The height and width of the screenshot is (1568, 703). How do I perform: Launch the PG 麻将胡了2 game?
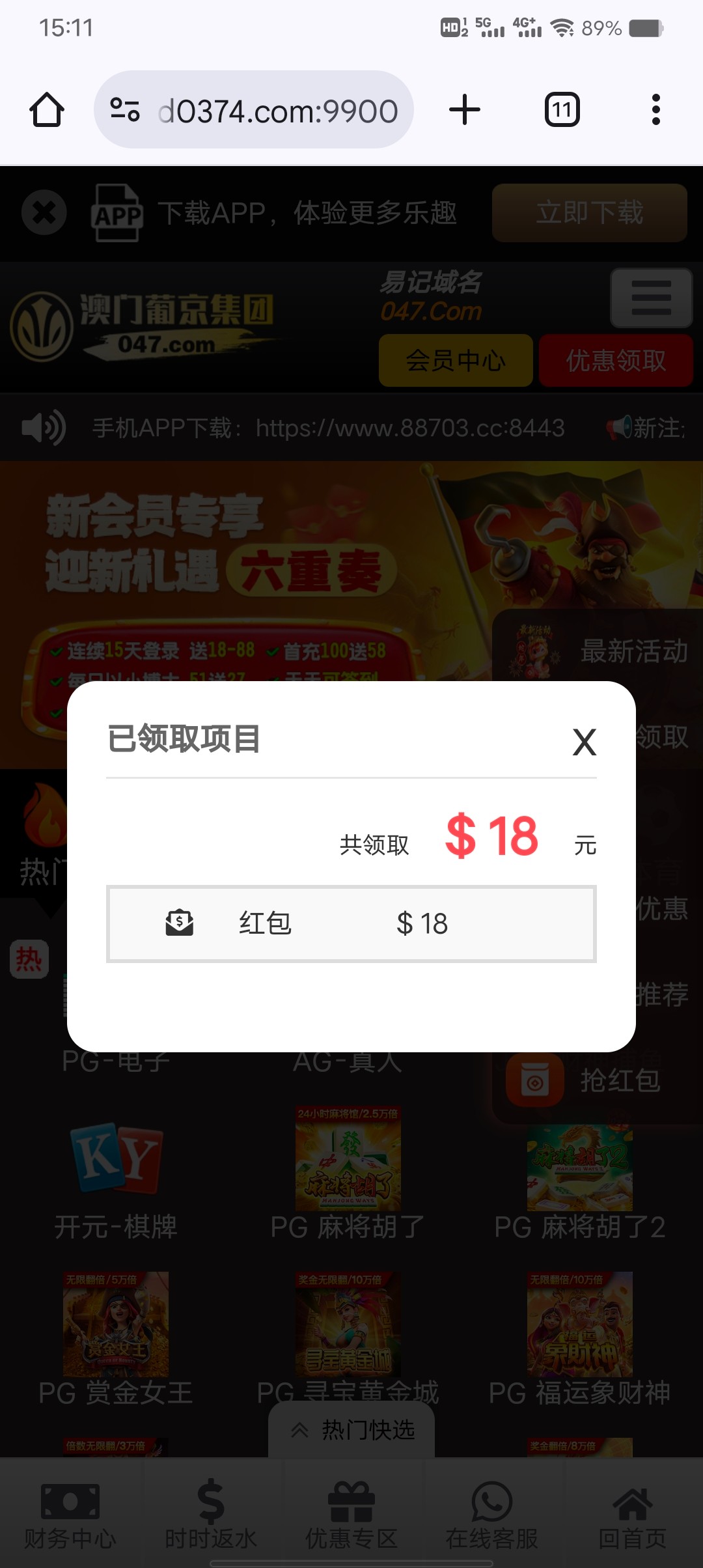pyautogui.click(x=579, y=1179)
